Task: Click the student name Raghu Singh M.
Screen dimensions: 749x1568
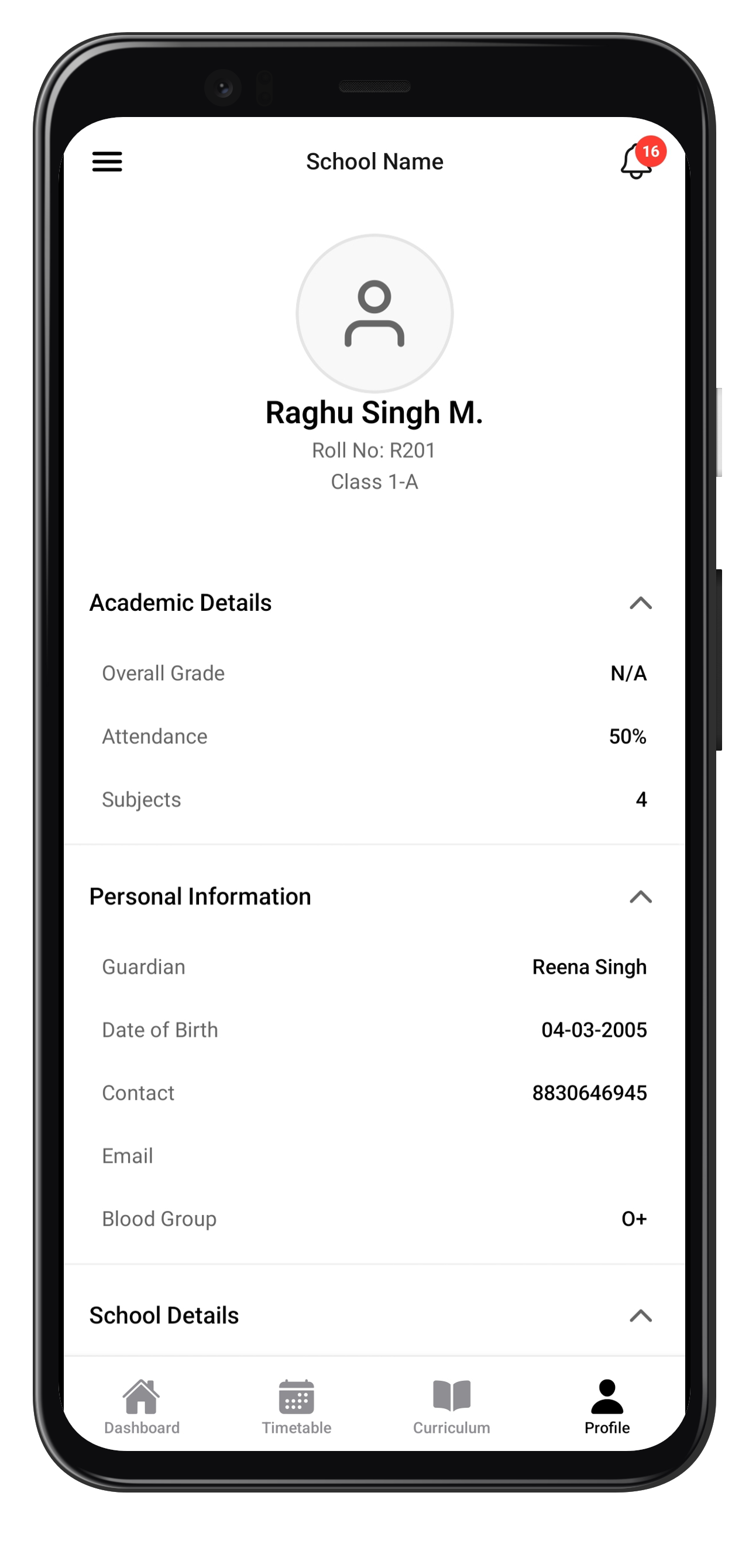Action: (374, 412)
